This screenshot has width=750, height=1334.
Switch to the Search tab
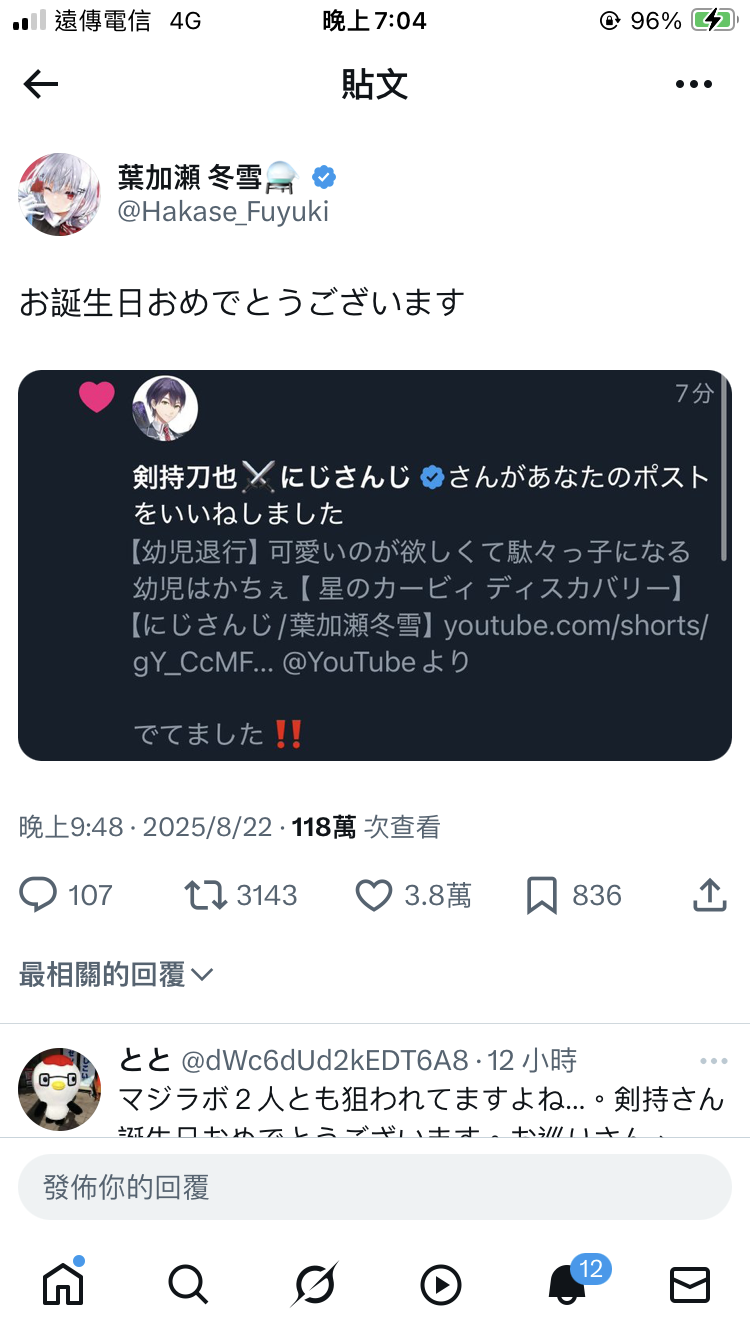188,1284
